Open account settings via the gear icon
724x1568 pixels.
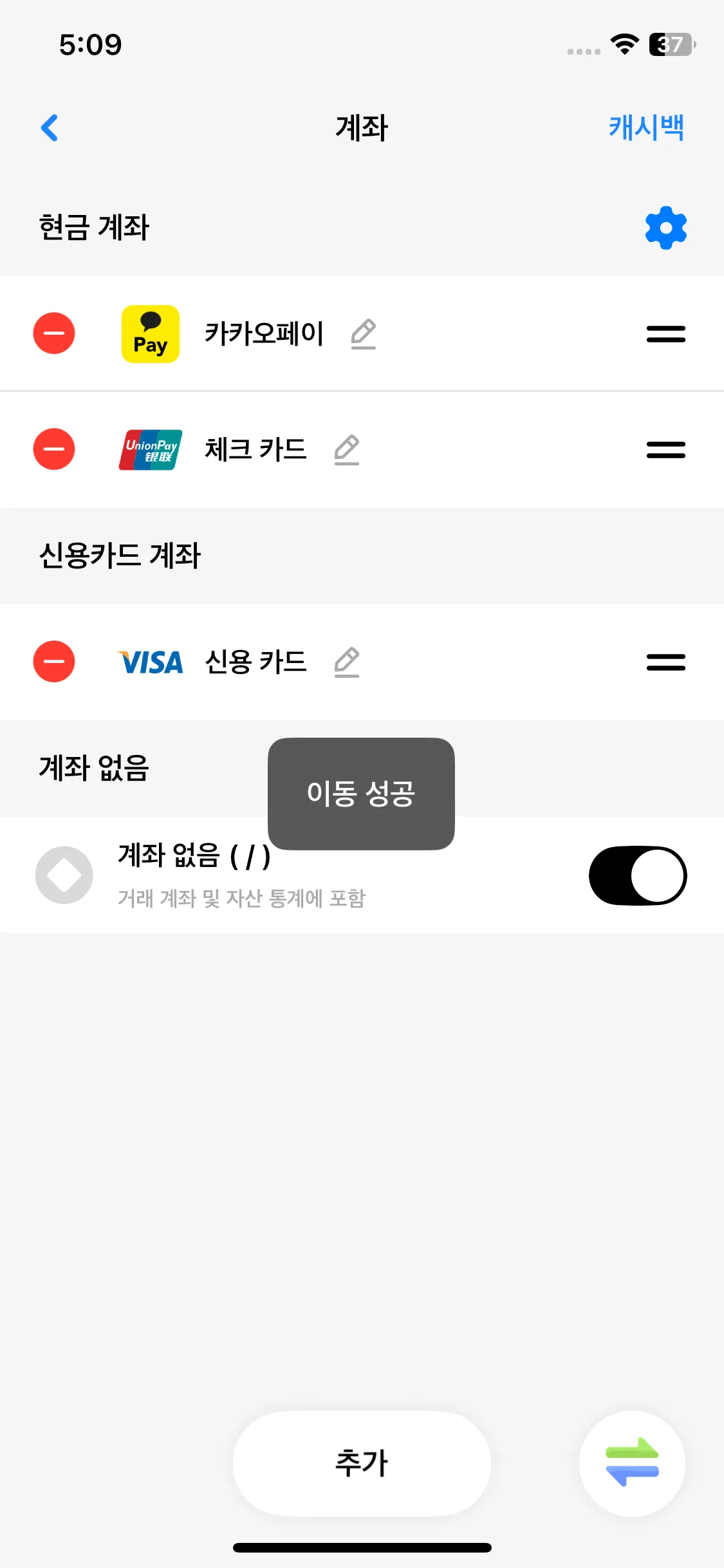click(665, 227)
